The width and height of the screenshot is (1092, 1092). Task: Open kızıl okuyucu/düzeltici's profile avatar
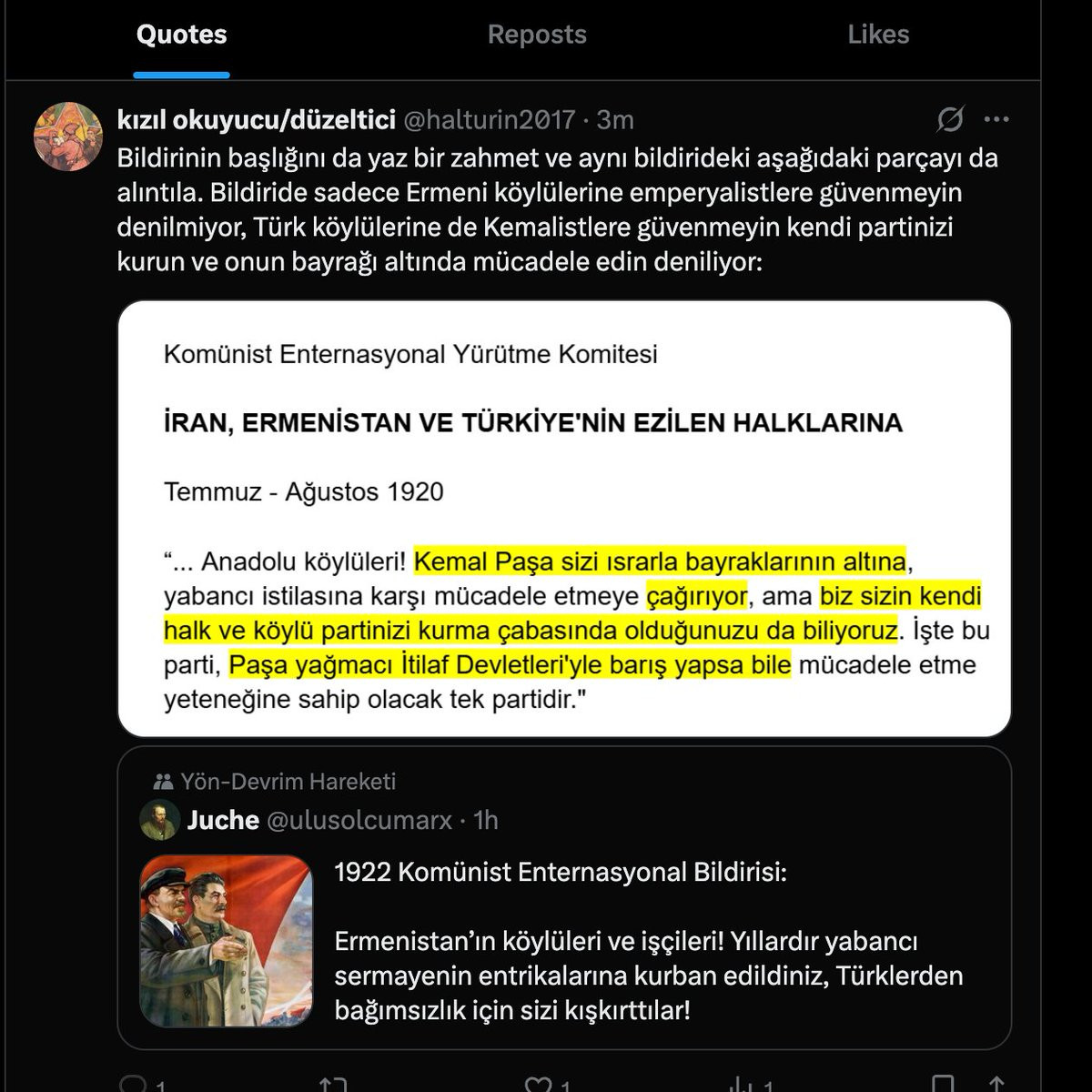[x=68, y=136]
